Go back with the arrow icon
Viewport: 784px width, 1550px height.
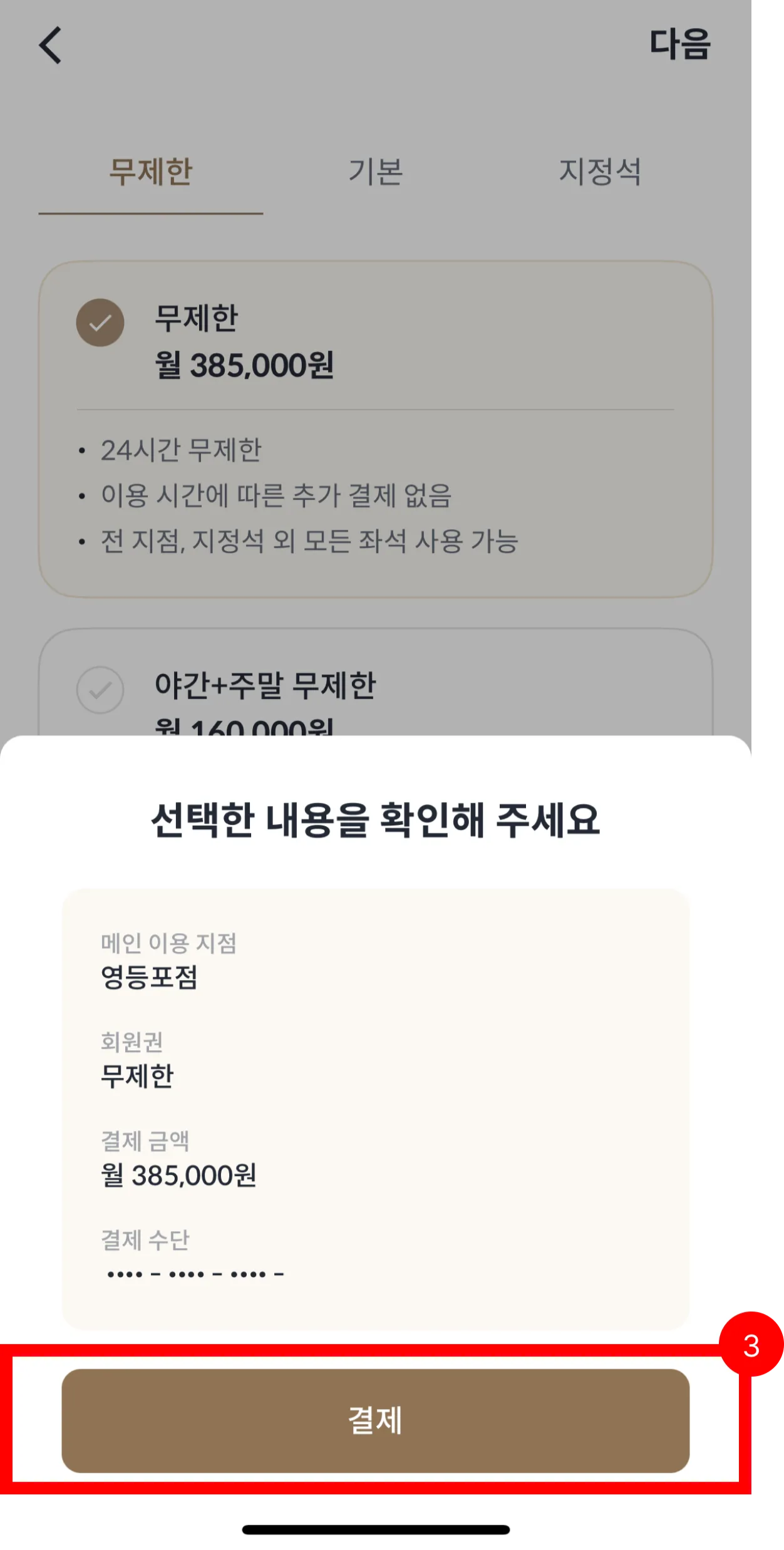(50, 45)
